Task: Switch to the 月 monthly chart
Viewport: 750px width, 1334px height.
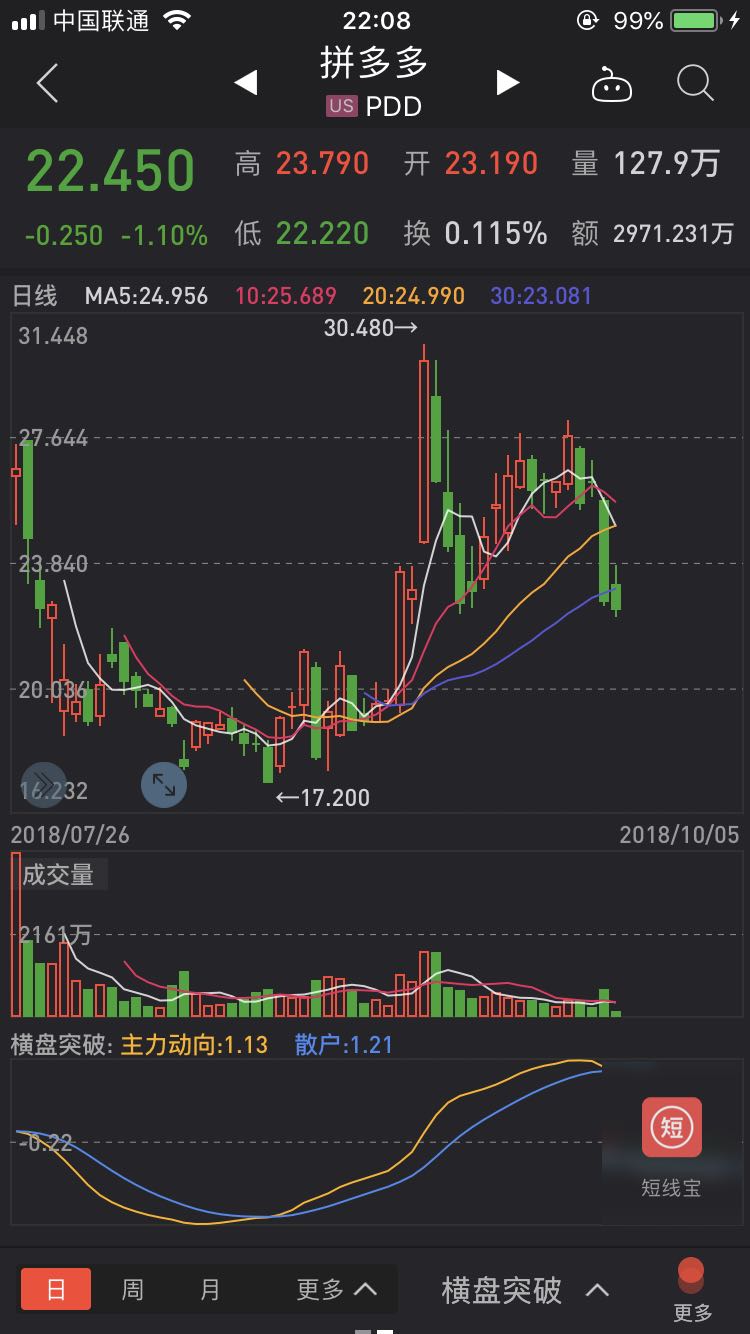Action: click(209, 1289)
